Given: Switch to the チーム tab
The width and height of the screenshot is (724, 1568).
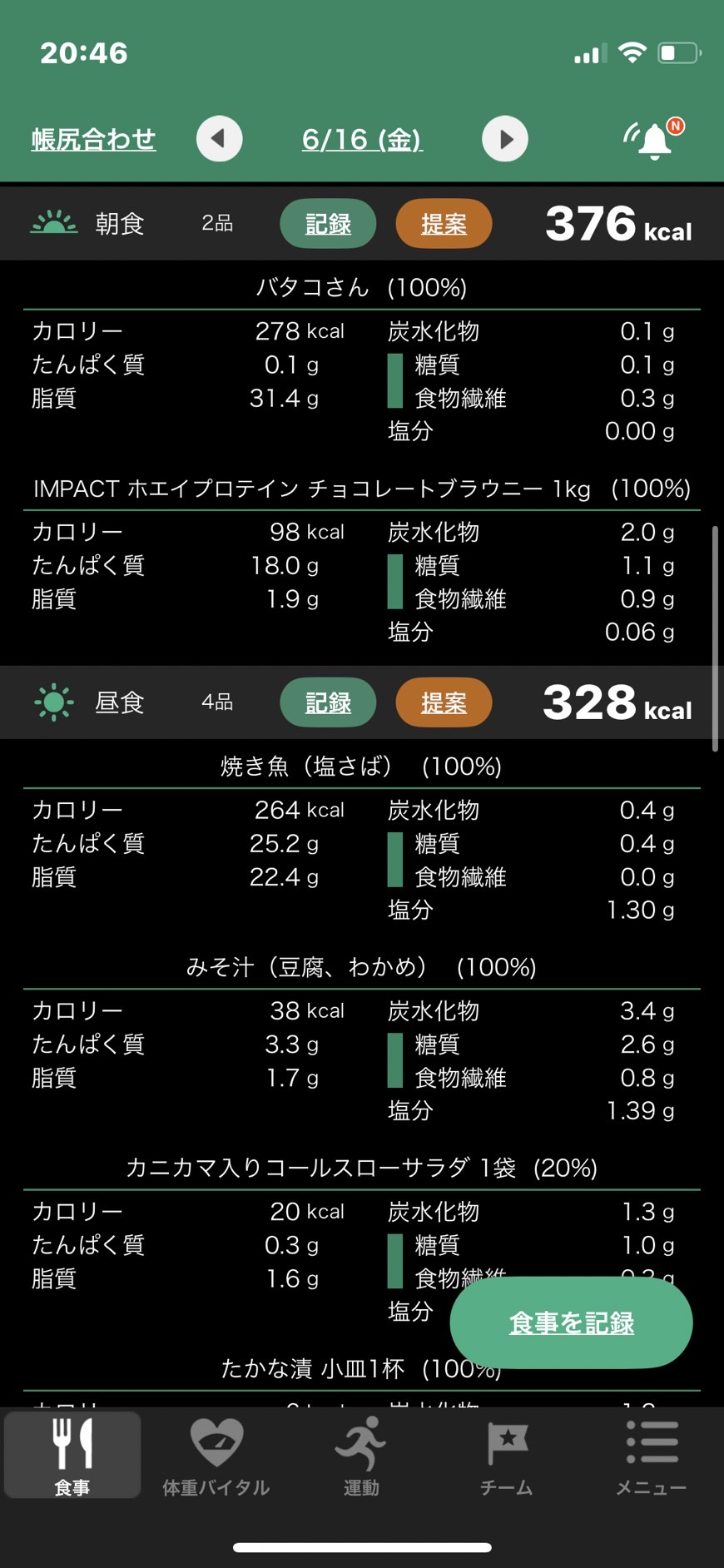Looking at the screenshot, I should point(506,1456).
